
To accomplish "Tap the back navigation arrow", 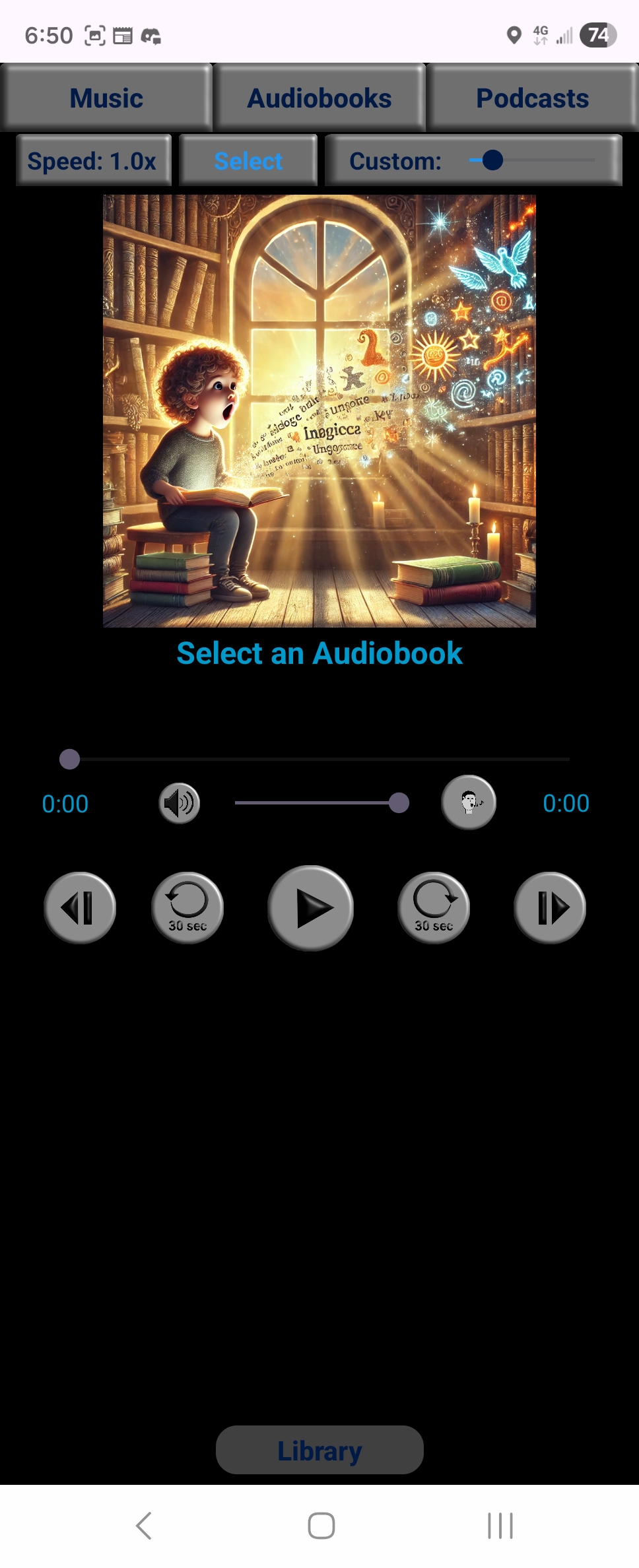I will tap(144, 1526).
